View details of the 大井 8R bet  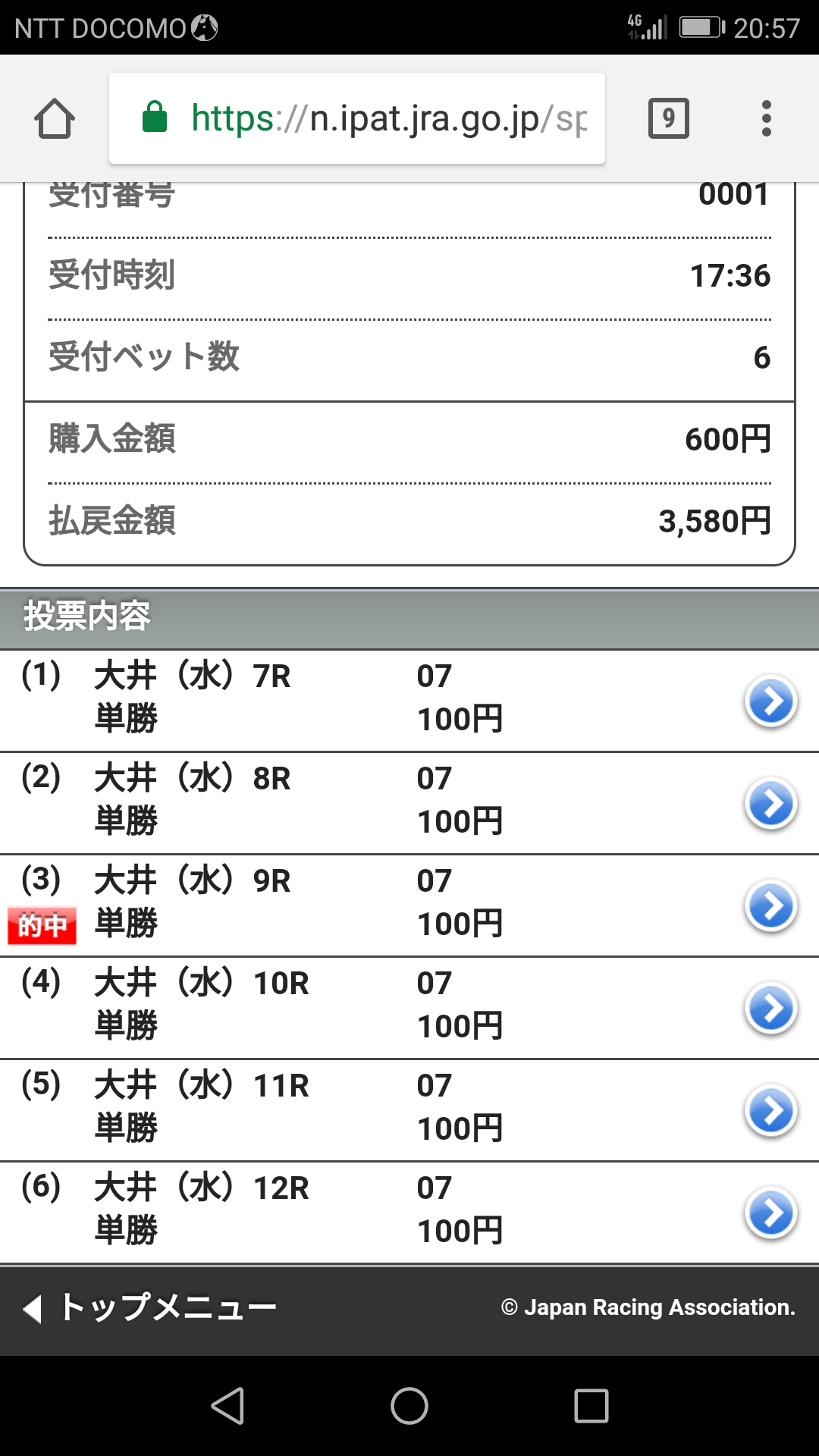tap(770, 804)
